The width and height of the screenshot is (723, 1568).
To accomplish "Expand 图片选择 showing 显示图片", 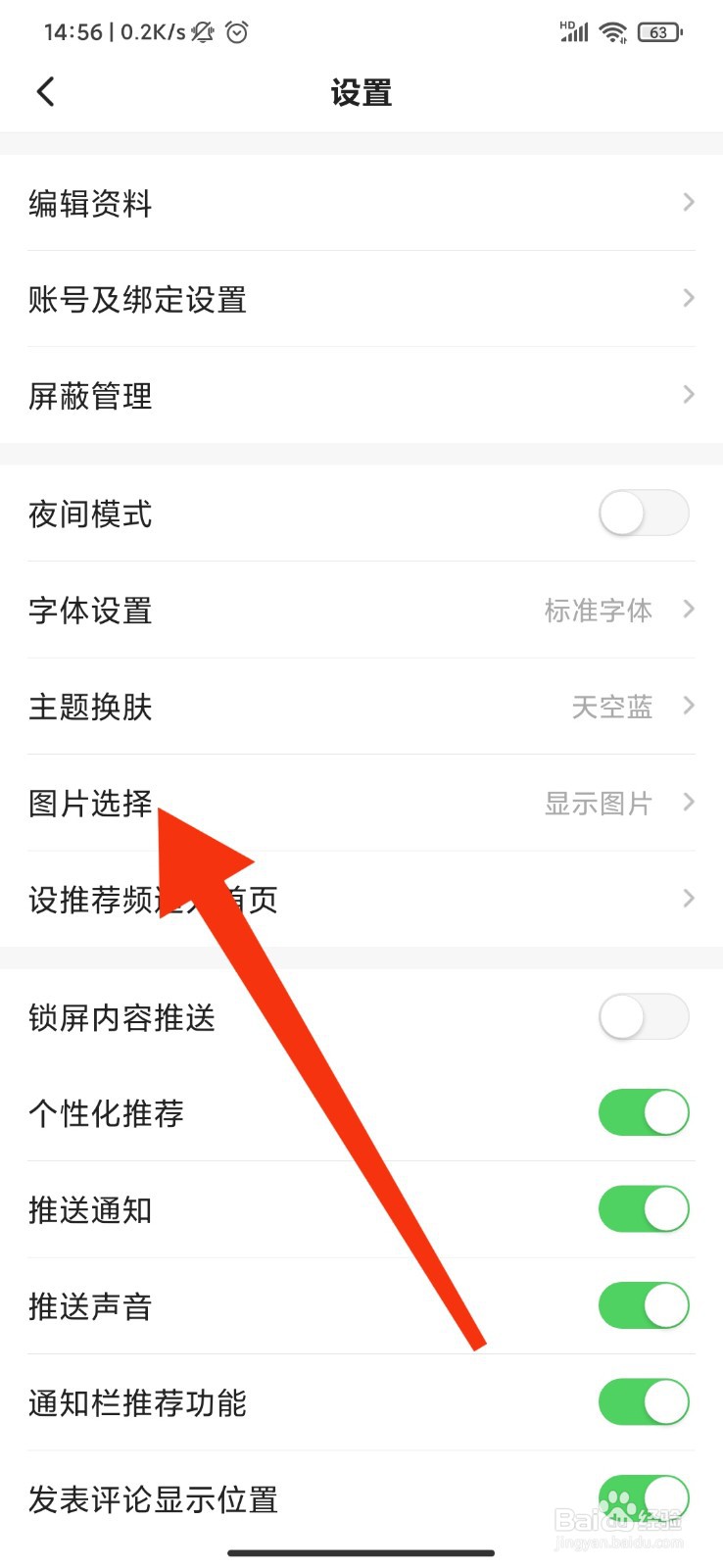I will pyautogui.click(x=361, y=802).
